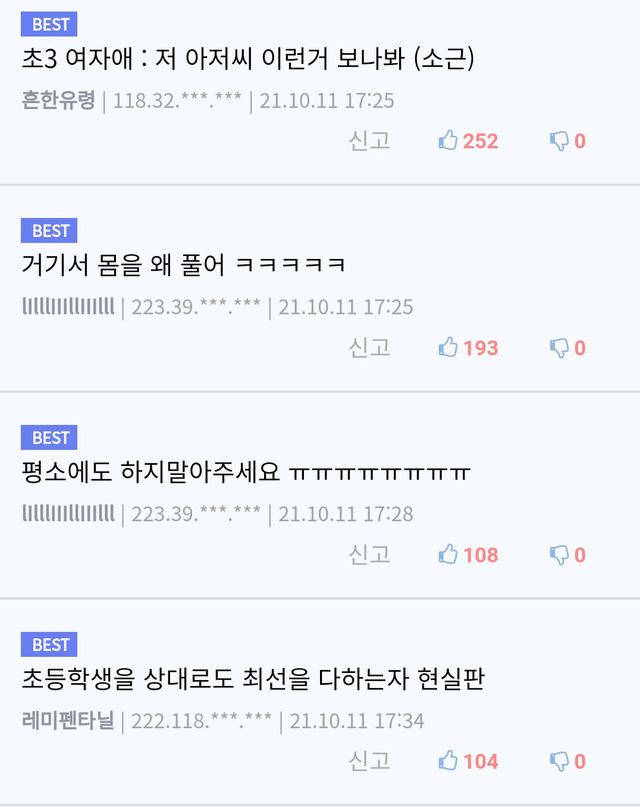The image size is (640, 807).
Task: Report the comment '거기서 몸을 왜 풀어'
Action: 369,348
